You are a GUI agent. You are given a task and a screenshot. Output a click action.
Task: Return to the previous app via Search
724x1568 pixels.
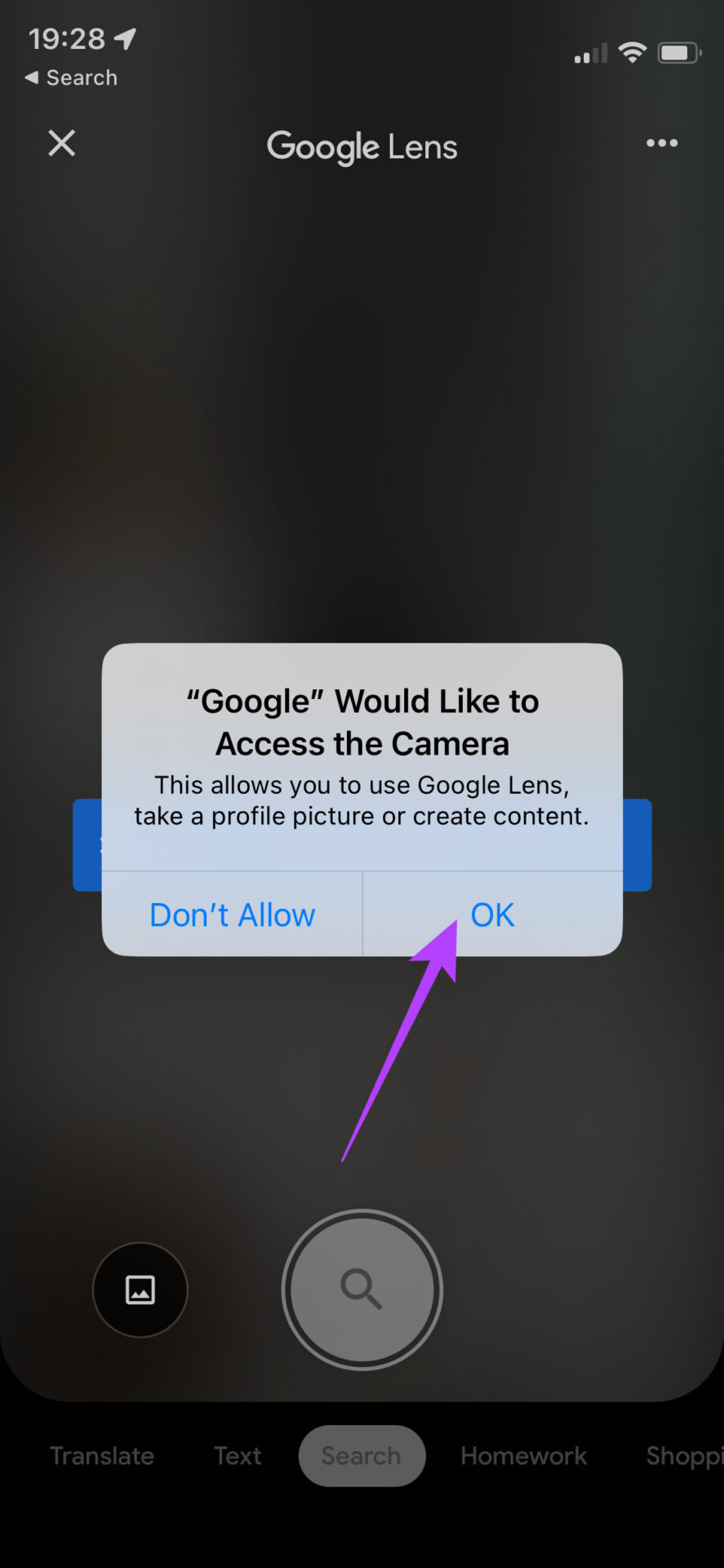point(71,78)
